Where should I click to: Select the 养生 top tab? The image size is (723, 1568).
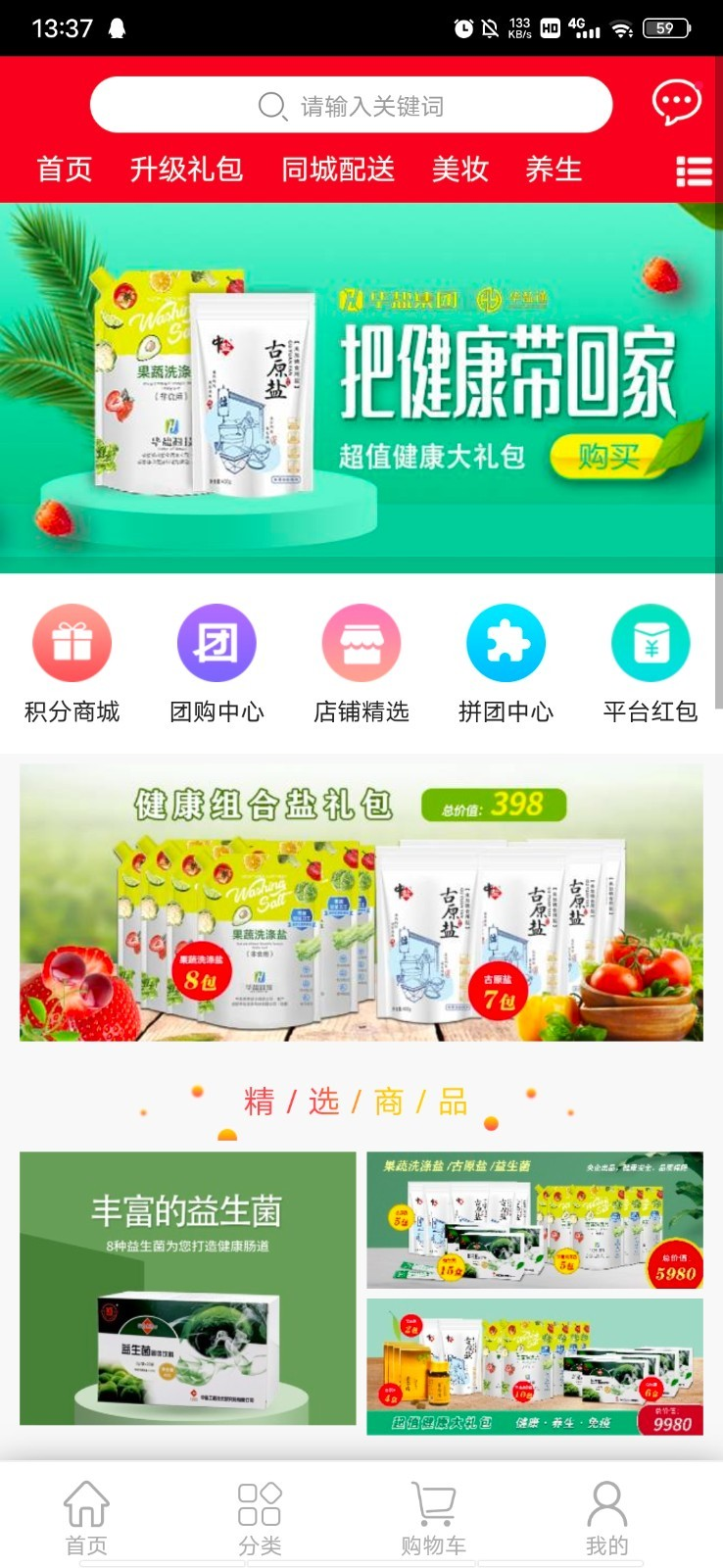(554, 170)
